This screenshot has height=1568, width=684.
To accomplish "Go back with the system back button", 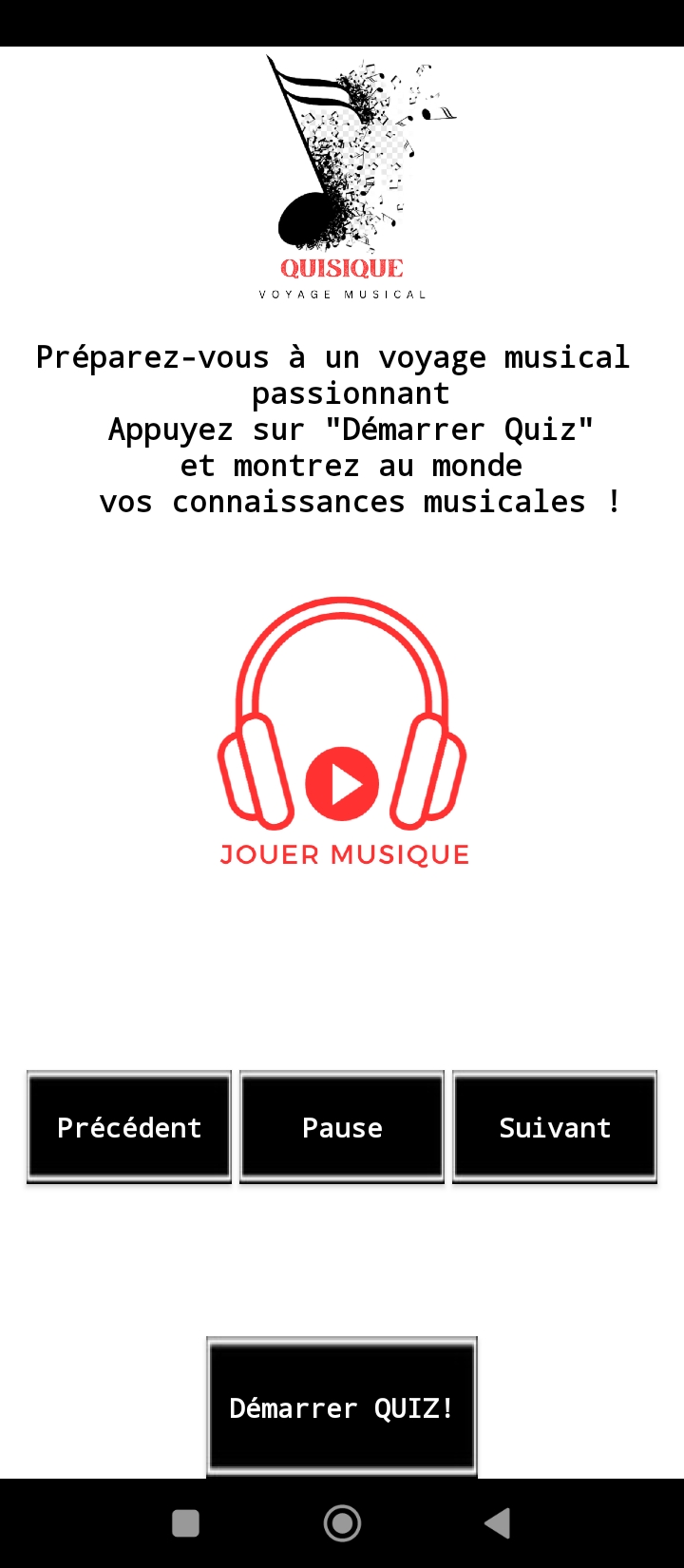I will [498, 1523].
